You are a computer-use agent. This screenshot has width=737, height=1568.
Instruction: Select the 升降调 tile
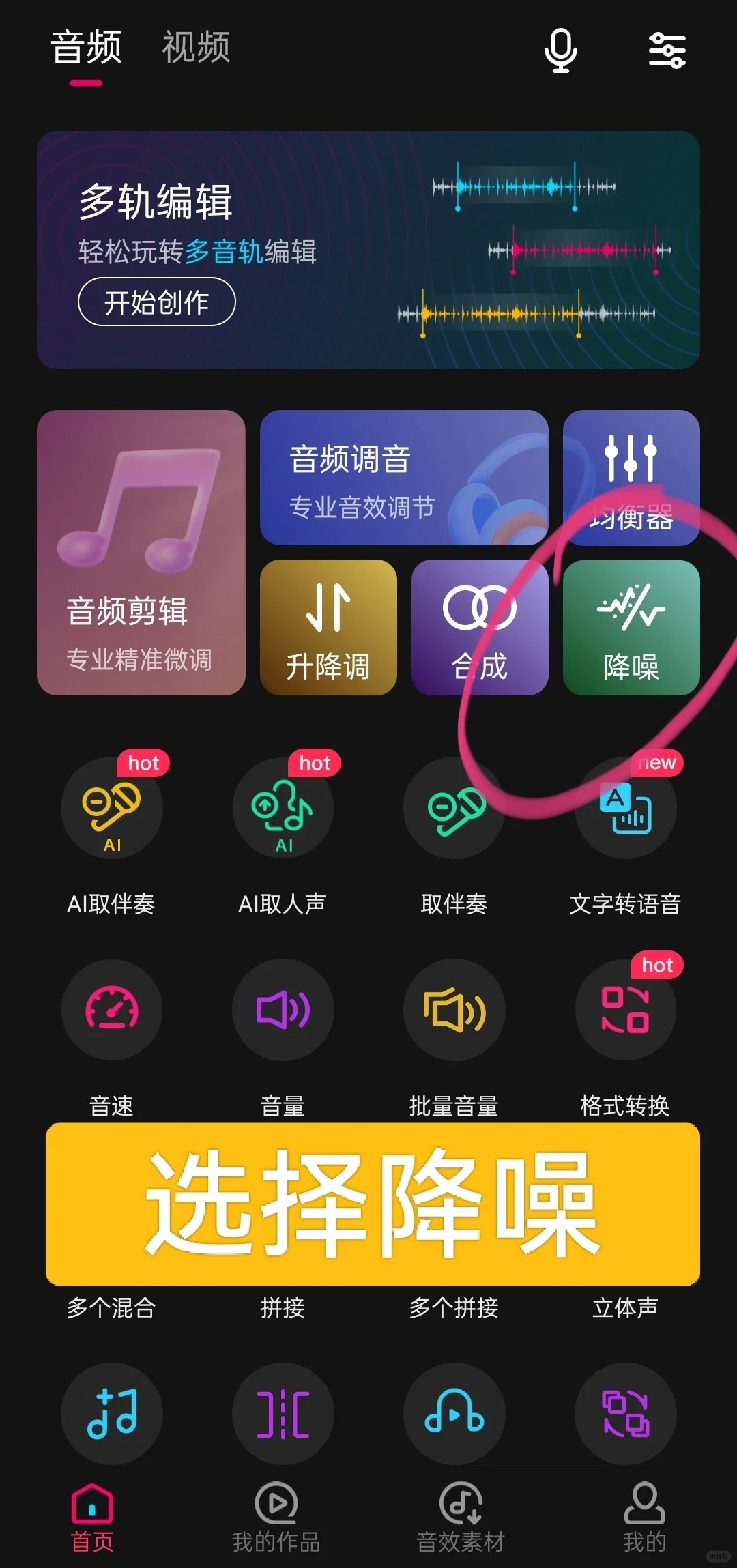[x=328, y=628]
